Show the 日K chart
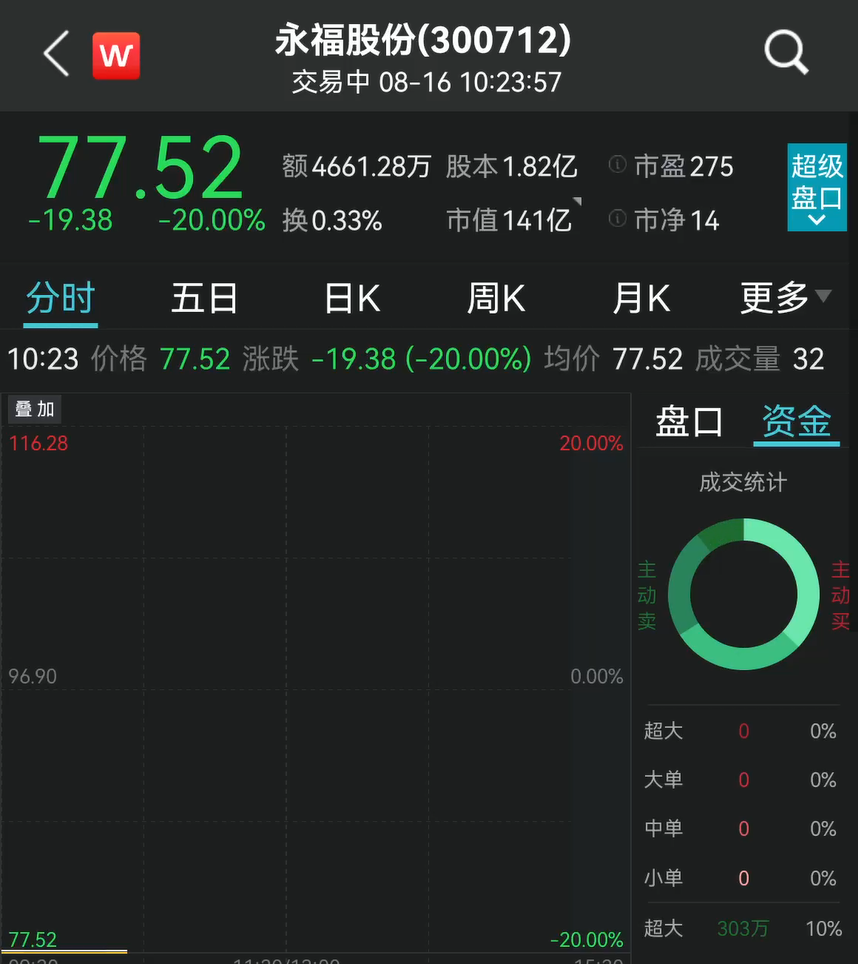The height and width of the screenshot is (964, 858). pyautogui.click(x=352, y=299)
